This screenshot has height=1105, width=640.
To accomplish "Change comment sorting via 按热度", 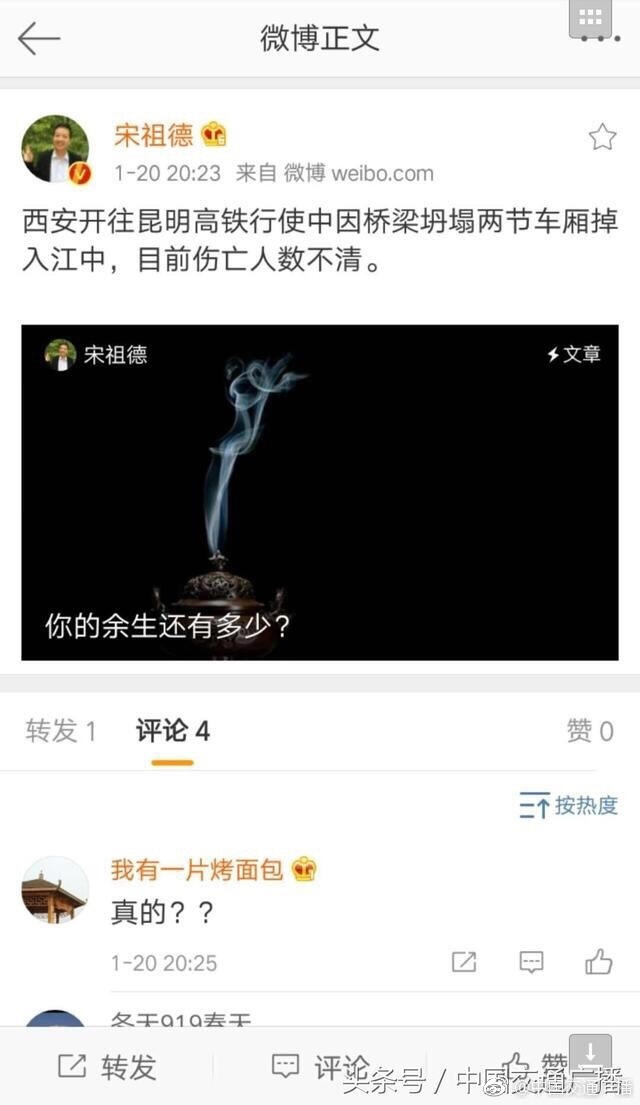I will click(569, 805).
